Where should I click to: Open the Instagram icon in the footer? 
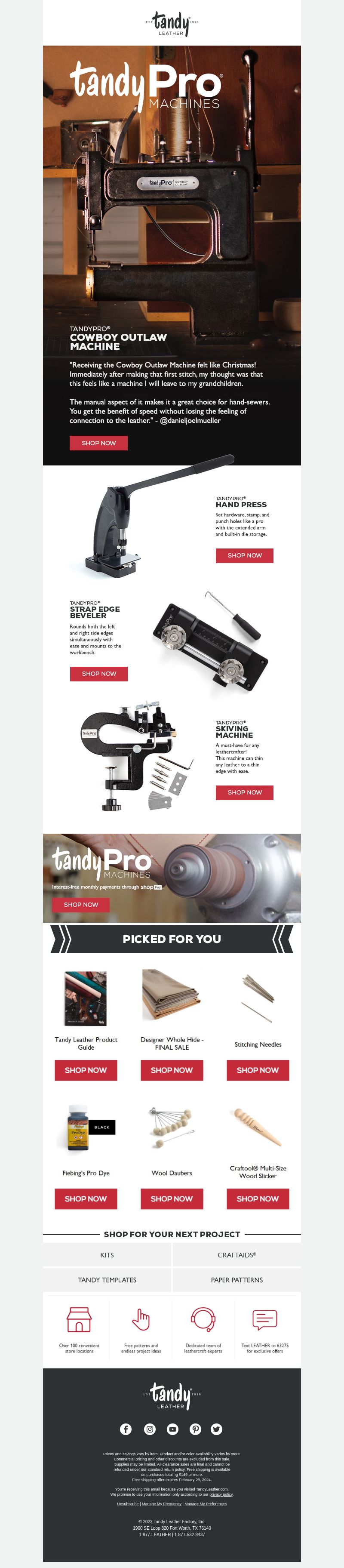pyautogui.click(x=150, y=1429)
